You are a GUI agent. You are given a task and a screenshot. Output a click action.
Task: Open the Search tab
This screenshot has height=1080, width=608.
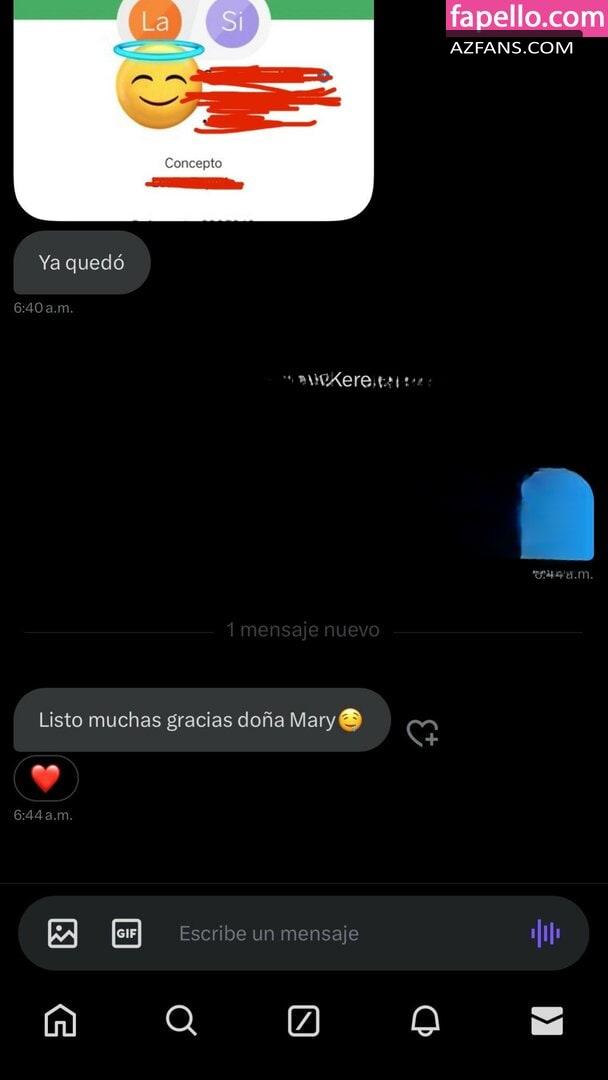point(182,1021)
